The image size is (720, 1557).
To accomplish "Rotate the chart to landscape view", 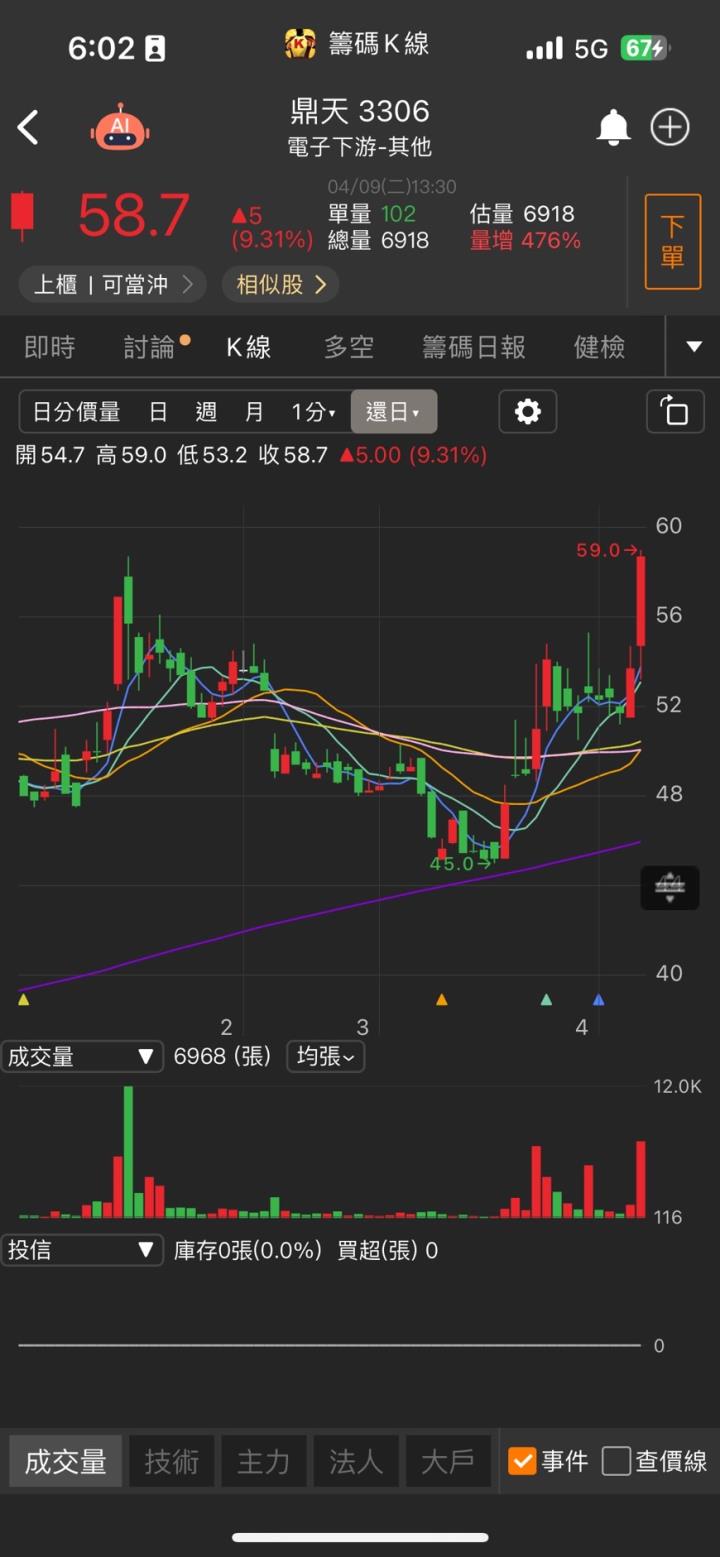I will click(x=675, y=412).
